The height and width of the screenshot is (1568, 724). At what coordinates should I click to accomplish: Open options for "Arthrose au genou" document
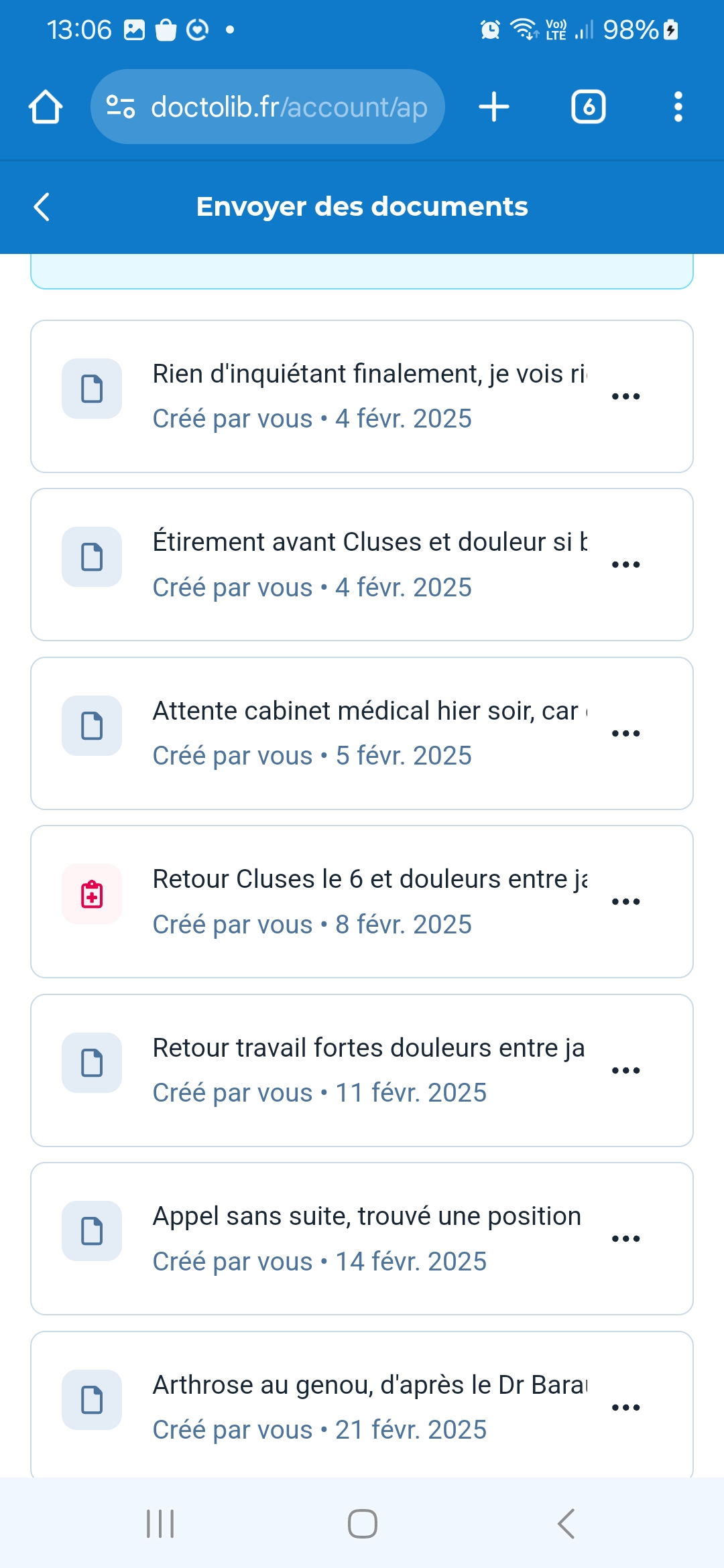coord(626,1407)
